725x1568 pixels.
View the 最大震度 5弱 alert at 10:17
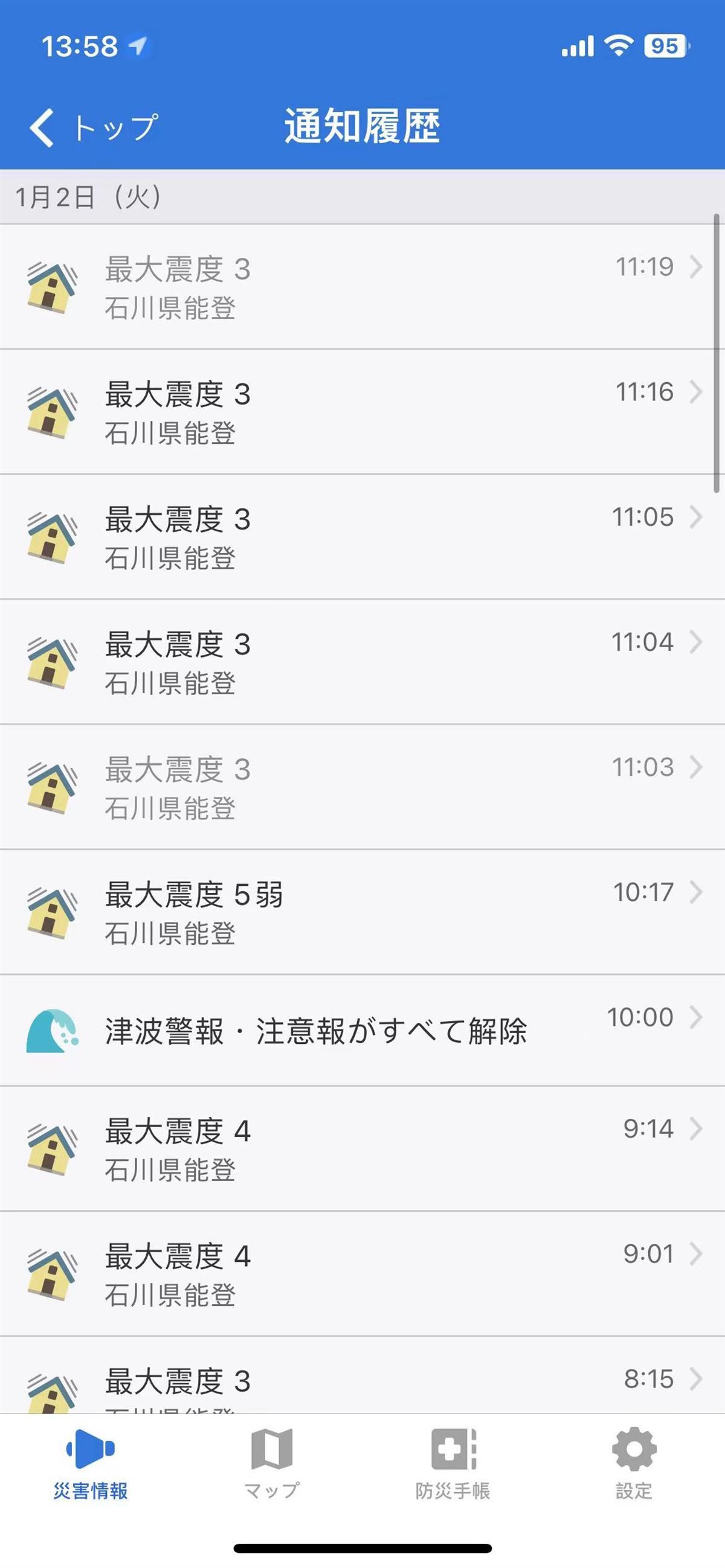tap(362, 912)
